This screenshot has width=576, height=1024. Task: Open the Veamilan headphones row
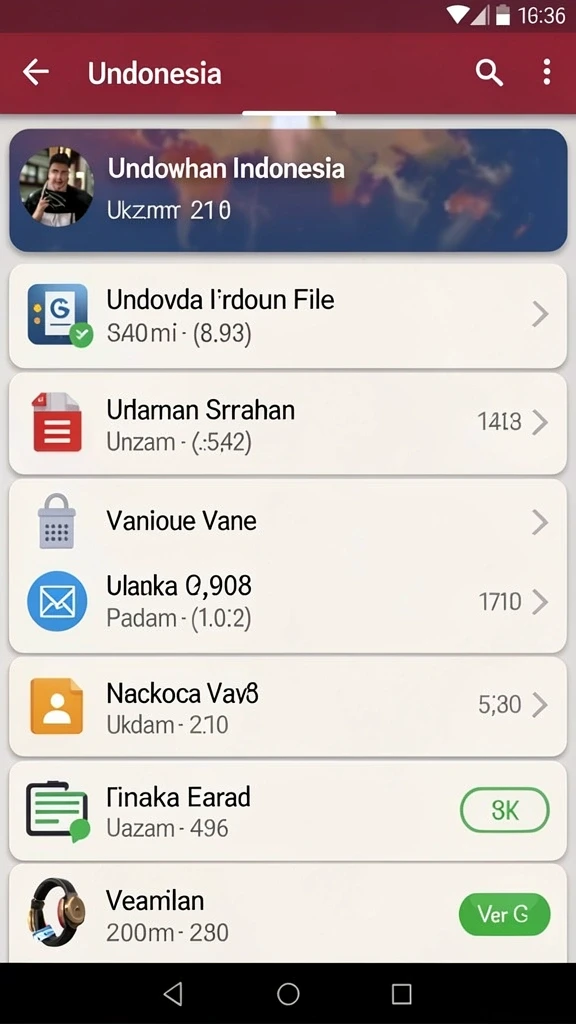288,913
